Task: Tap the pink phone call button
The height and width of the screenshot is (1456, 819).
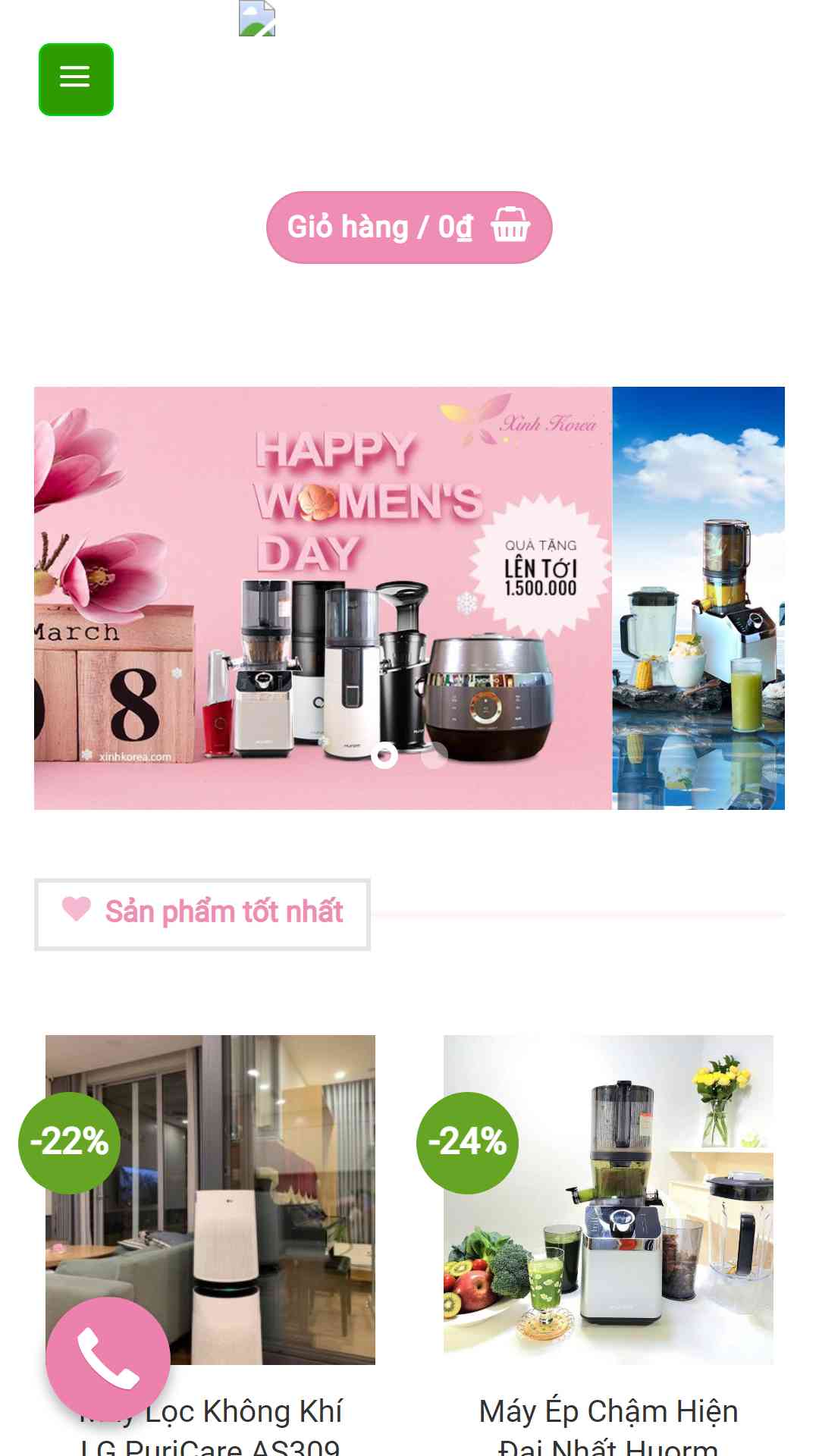Action: pyautogui.click(x=108, y=1358)
